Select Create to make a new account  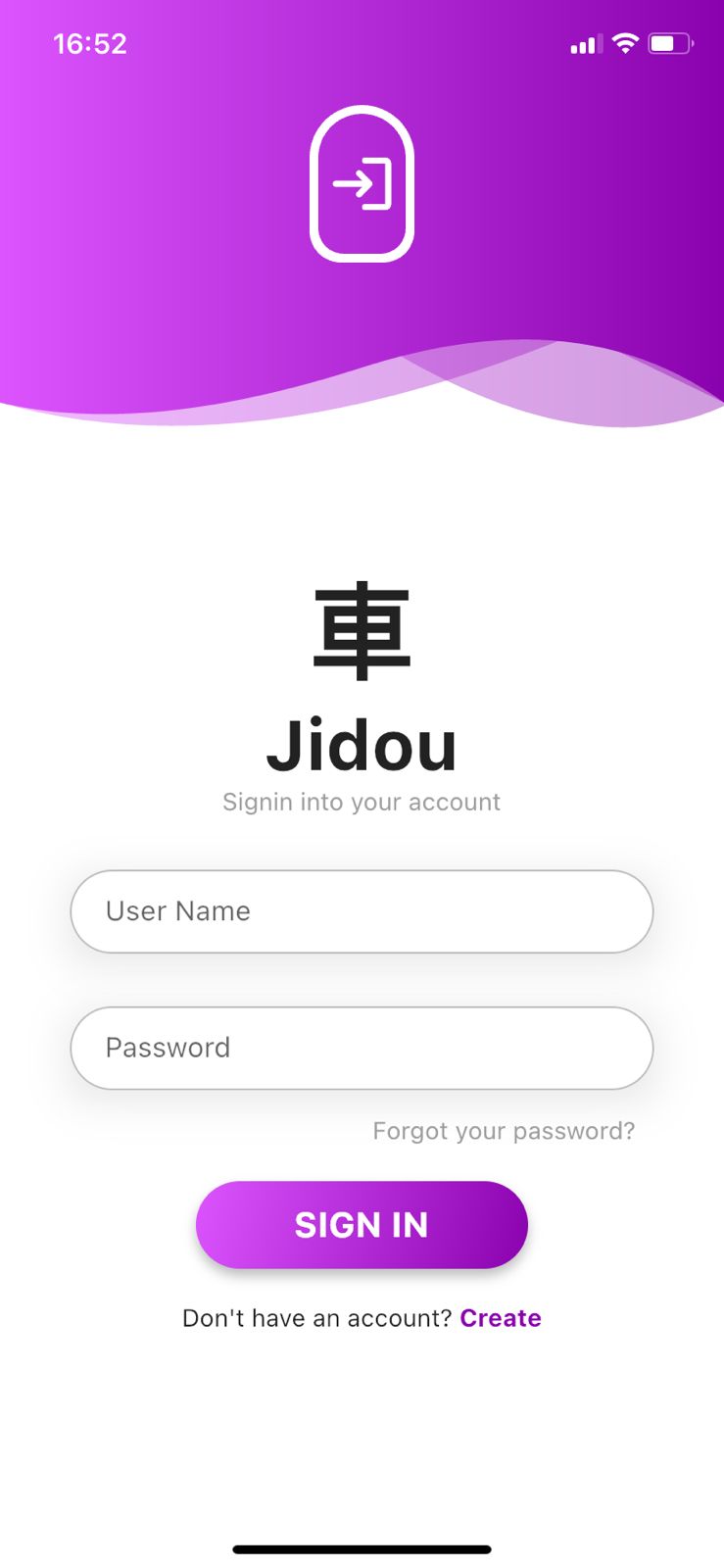pos(501,1318)
